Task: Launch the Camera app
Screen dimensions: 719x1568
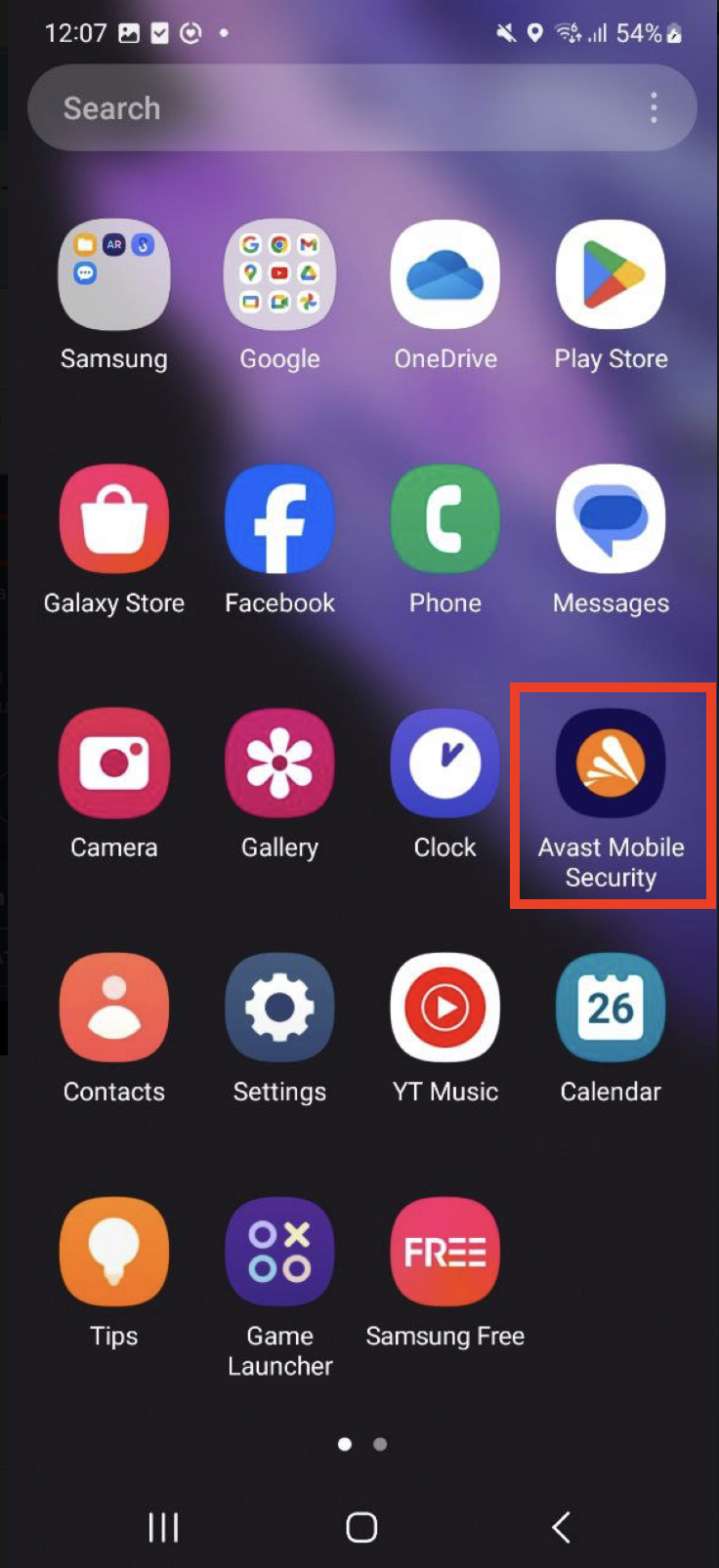Action: click(114, 763)
